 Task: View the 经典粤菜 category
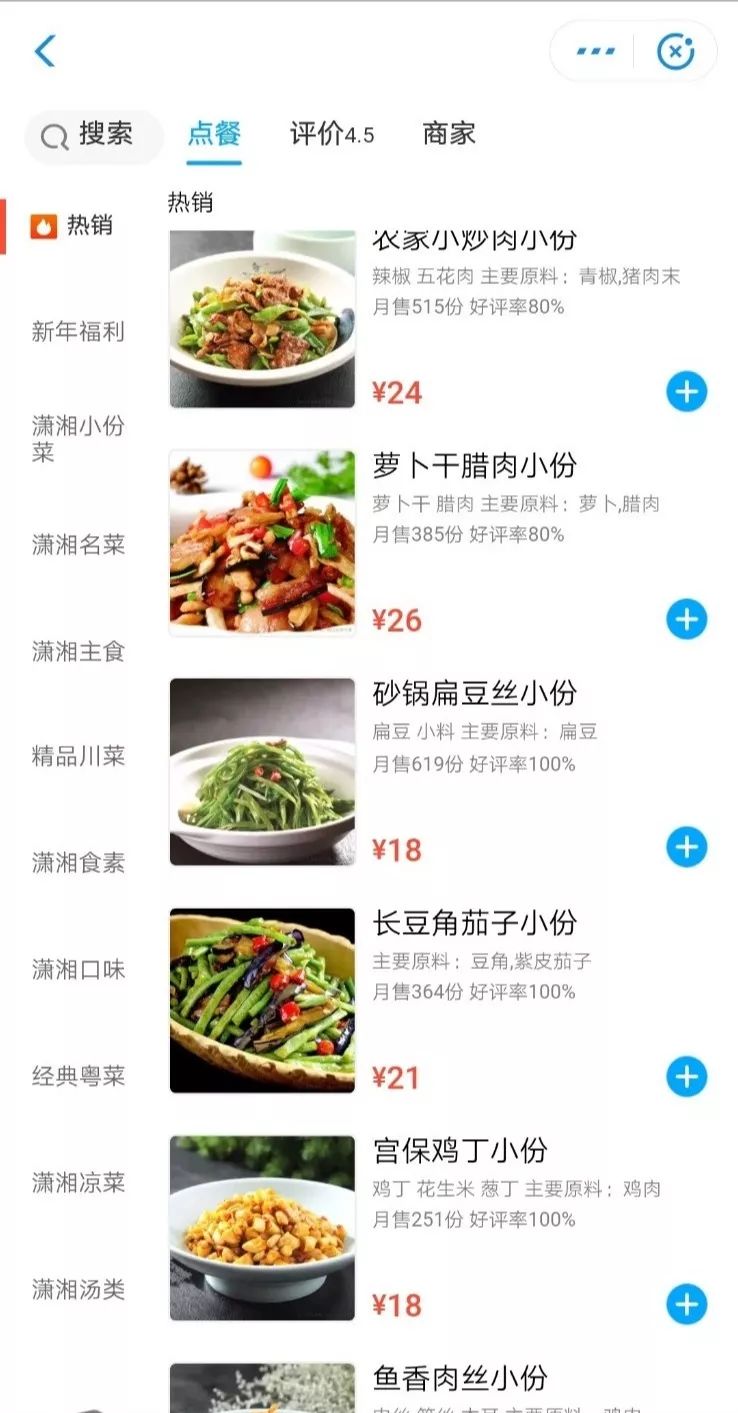pyautogui.click(x=78, y=1077)
